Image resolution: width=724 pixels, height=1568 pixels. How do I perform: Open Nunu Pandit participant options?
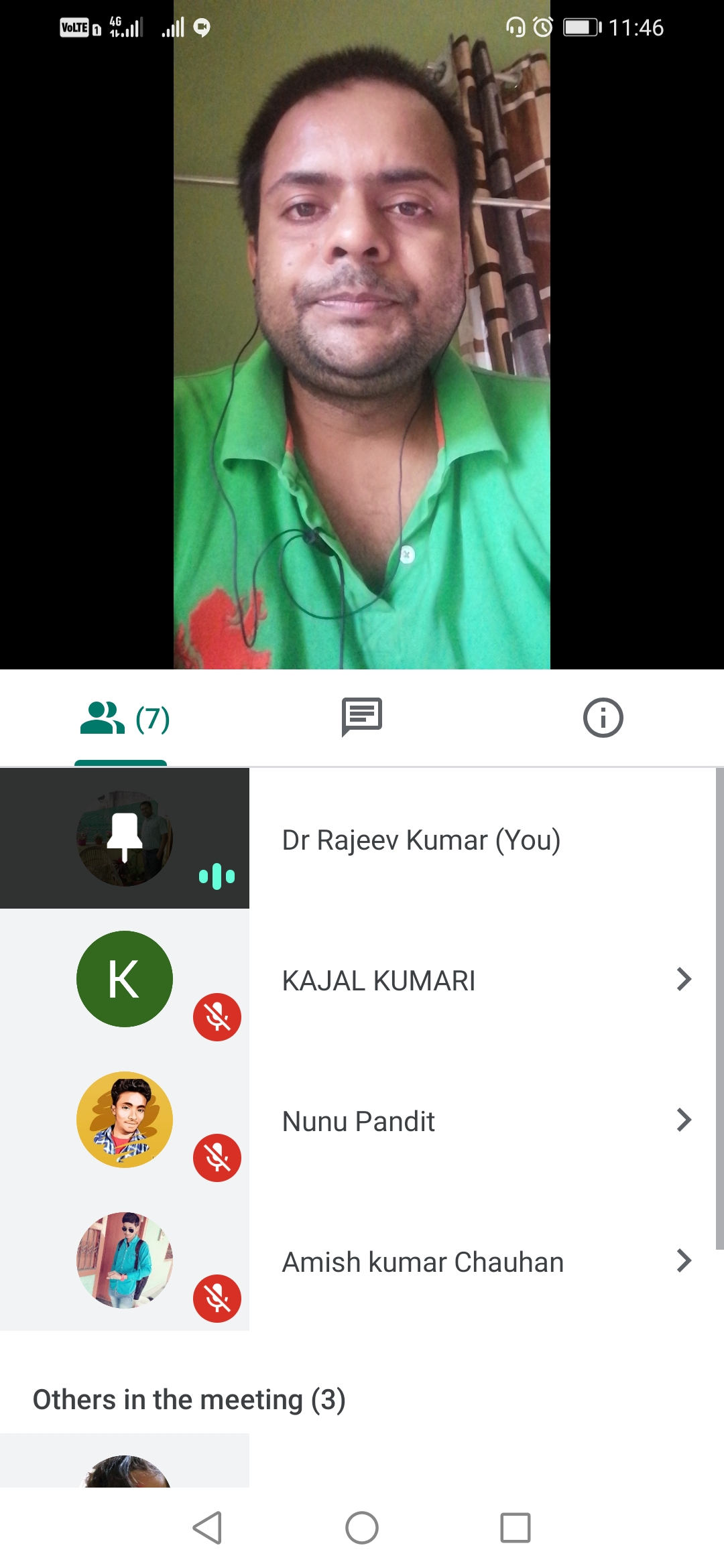pyautogui.click(x=683, y=1120)
